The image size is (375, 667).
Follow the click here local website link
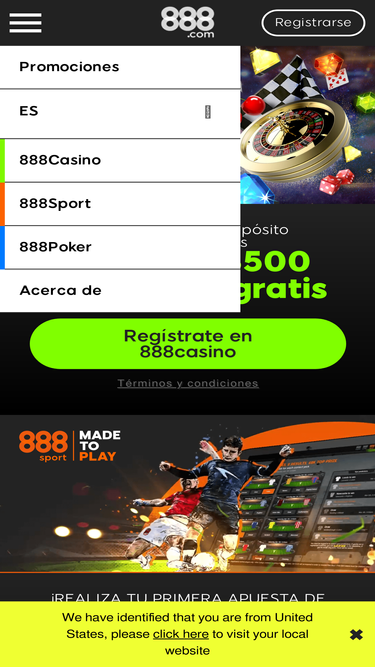181,634
